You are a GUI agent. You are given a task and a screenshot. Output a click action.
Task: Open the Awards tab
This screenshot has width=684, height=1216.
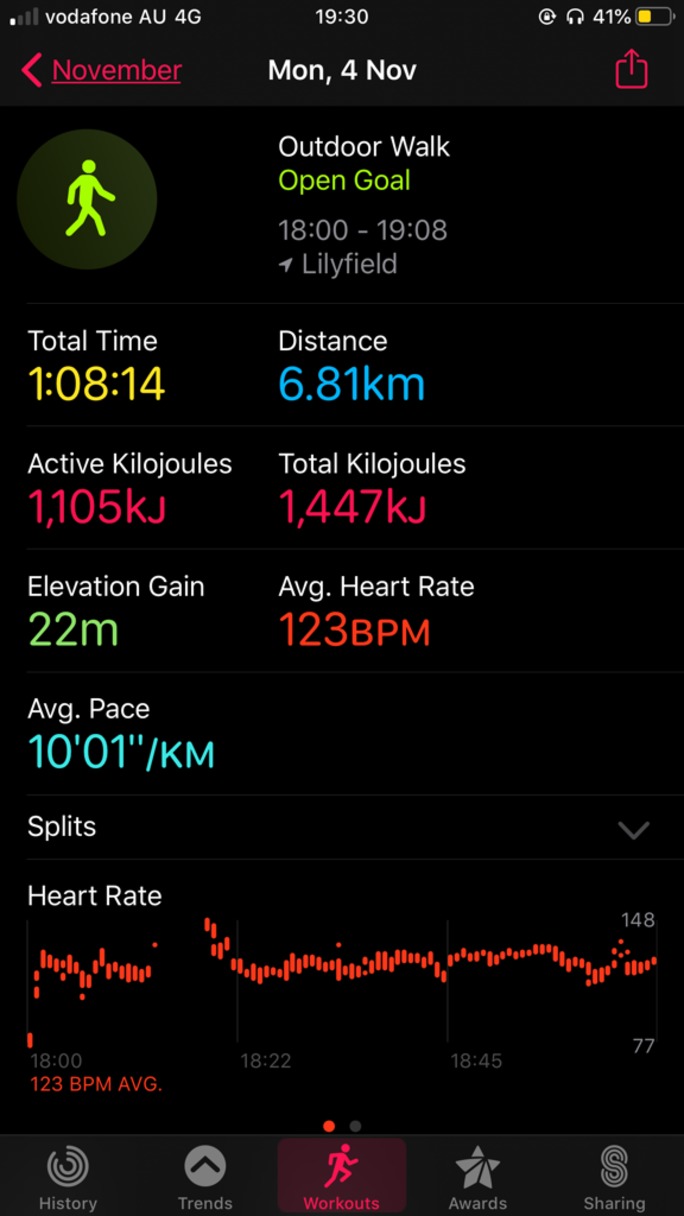(x=478, y=1178)
